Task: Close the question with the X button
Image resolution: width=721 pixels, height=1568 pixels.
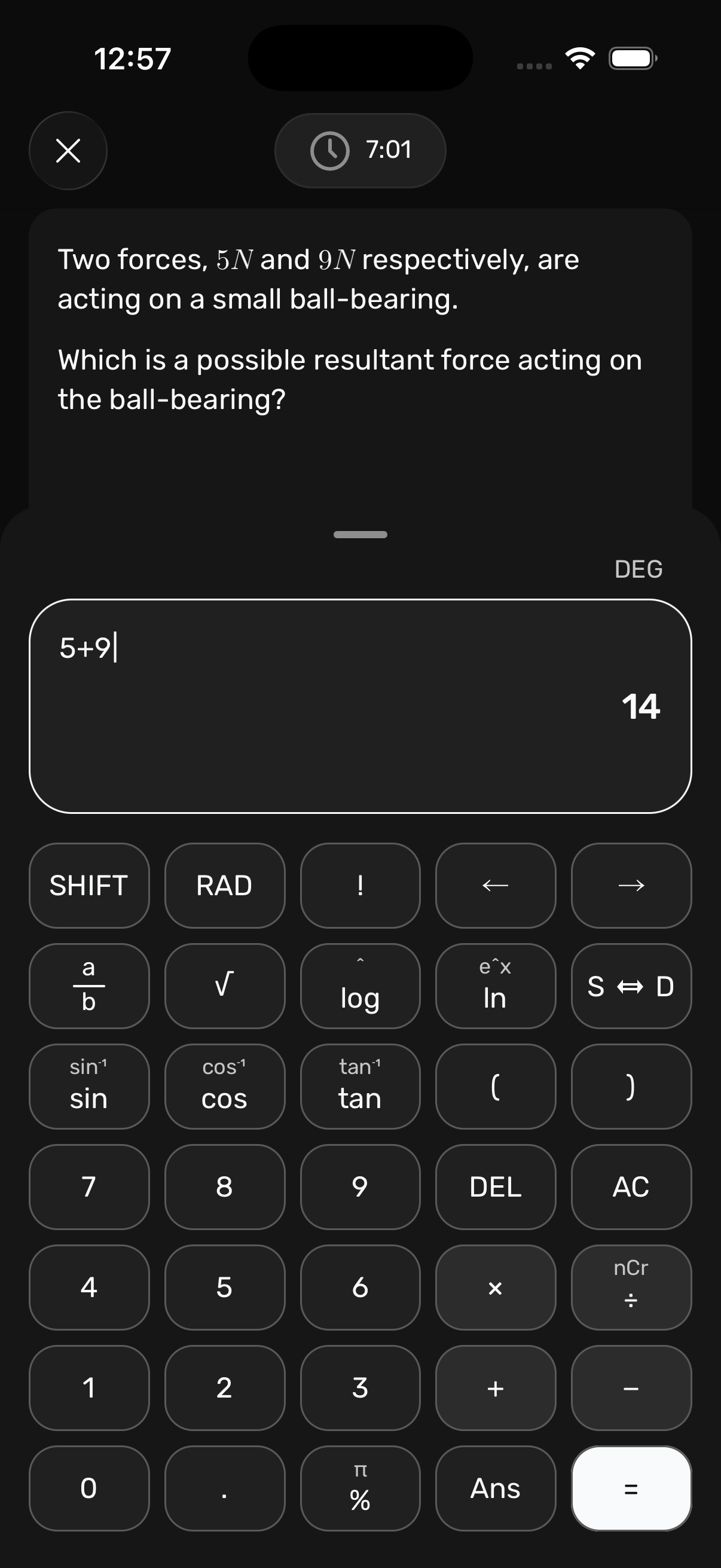Action: [68, 150]
